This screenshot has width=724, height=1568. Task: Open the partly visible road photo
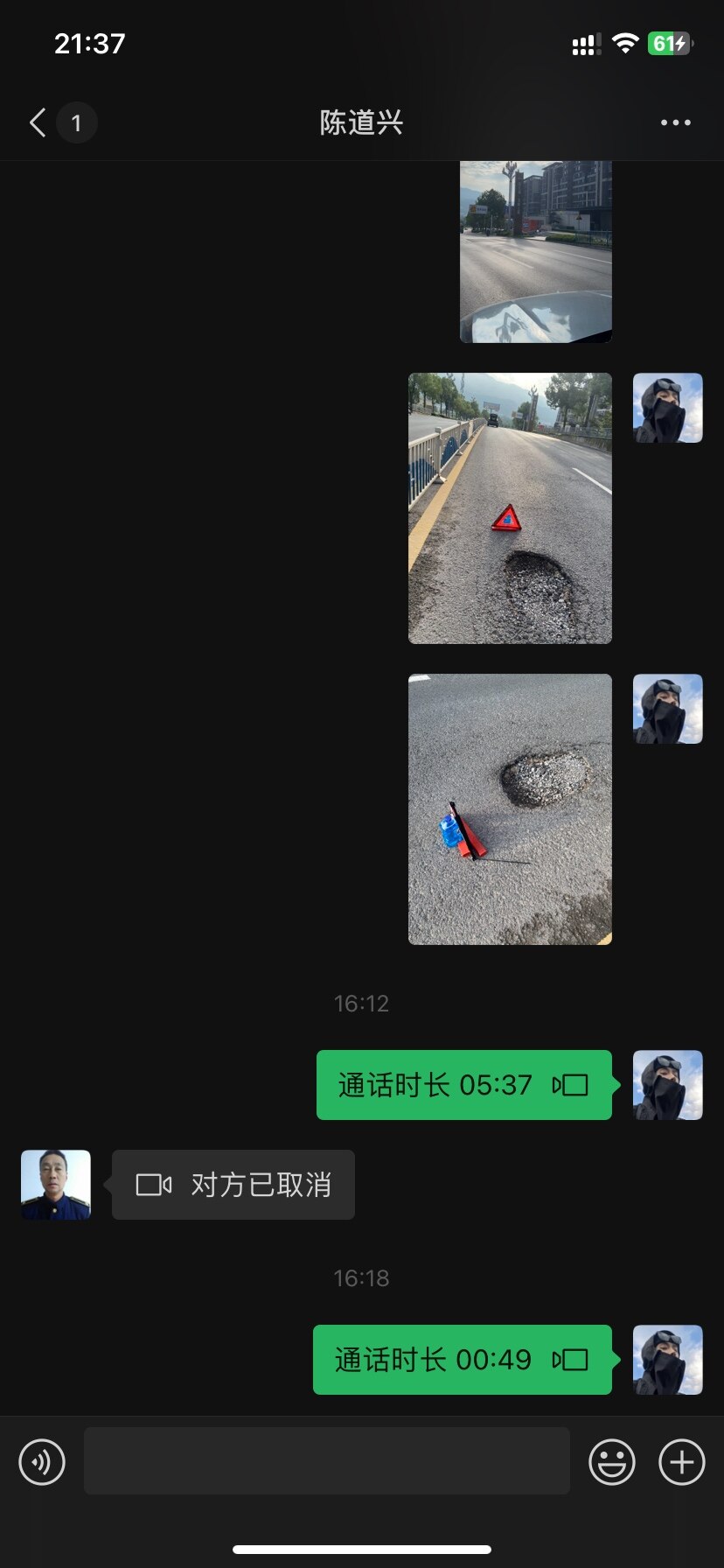[535, 251]
